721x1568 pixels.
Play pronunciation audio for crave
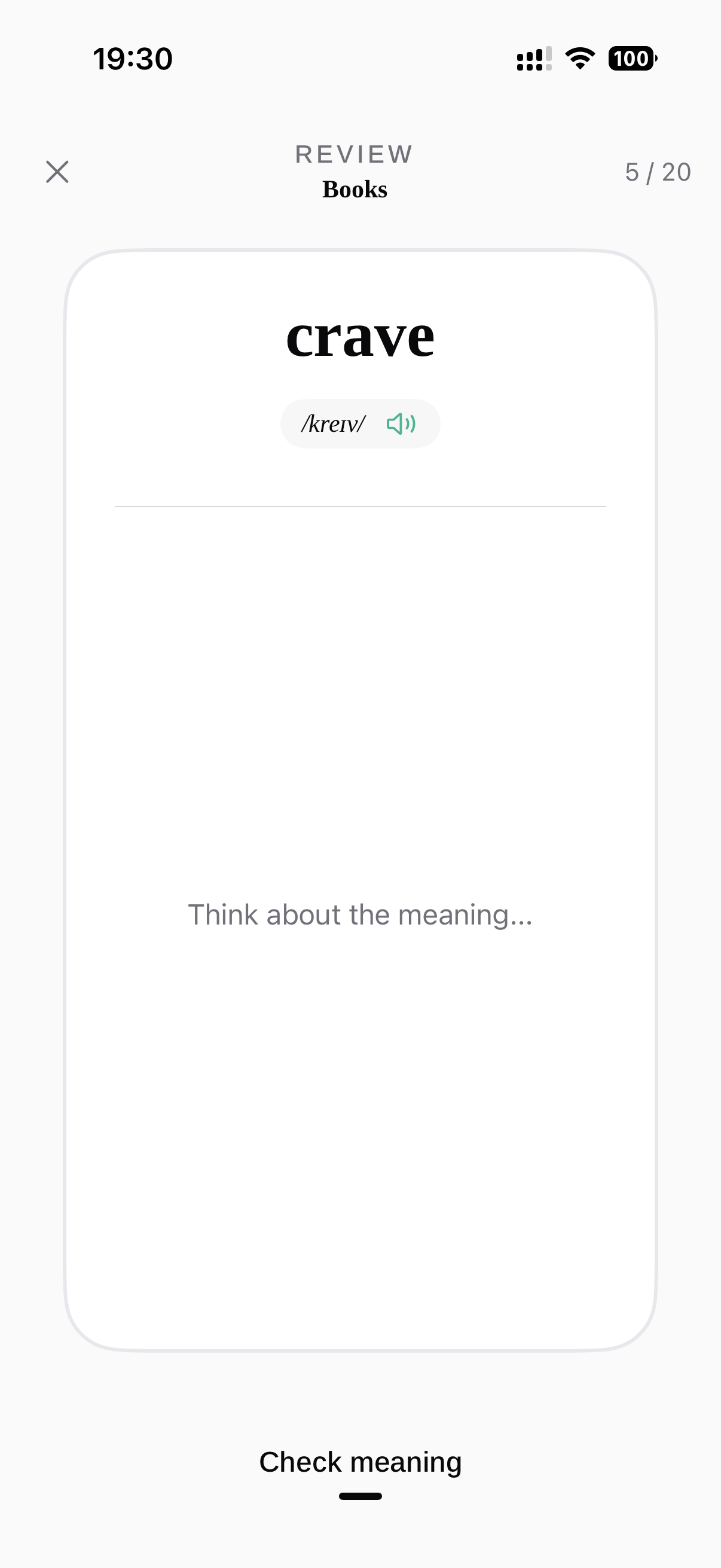click(x=401, y=423)
